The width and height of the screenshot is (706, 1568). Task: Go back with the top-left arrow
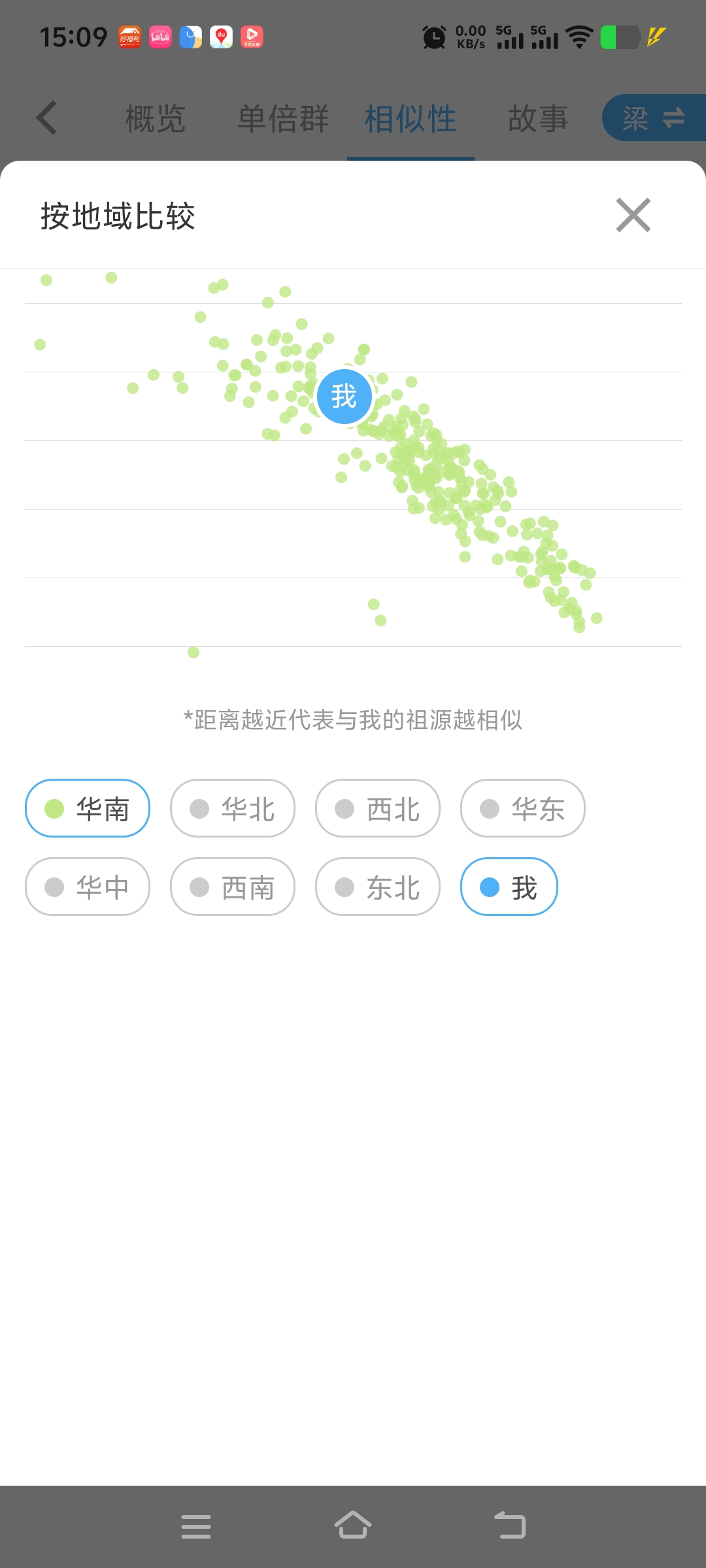47,118
